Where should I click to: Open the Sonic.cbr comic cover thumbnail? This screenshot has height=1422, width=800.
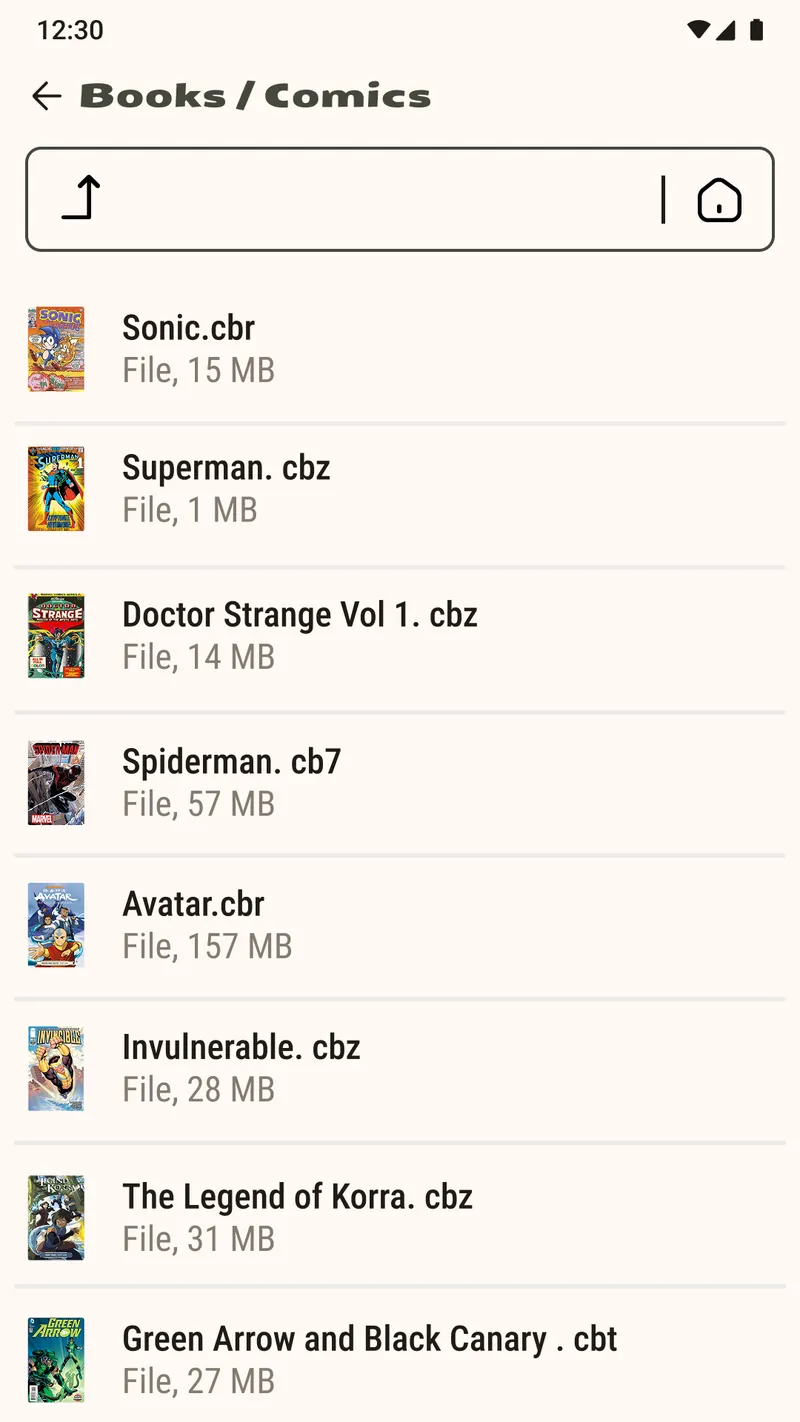(x=56, y=349)
